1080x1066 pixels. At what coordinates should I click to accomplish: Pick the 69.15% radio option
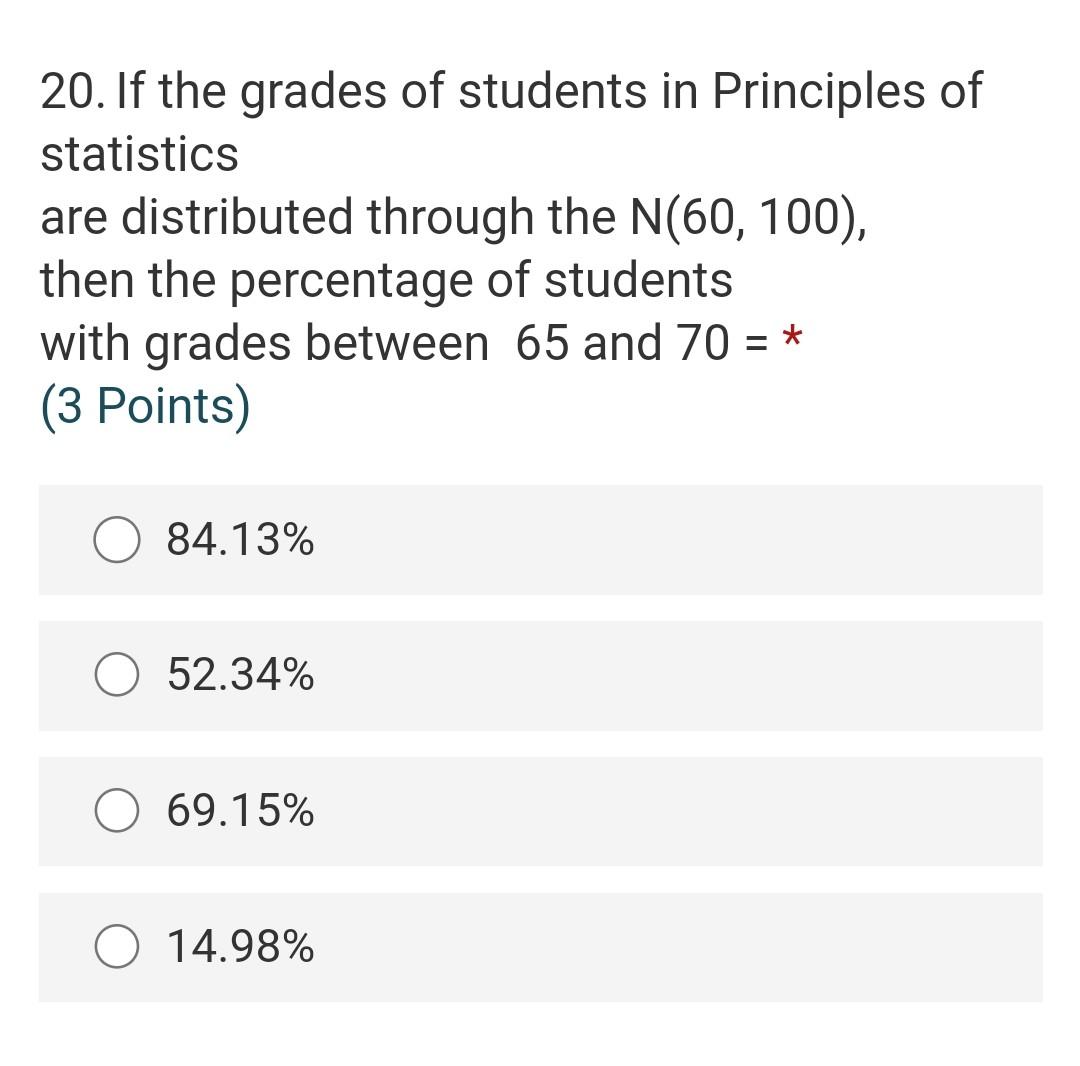tap(117, 810)
